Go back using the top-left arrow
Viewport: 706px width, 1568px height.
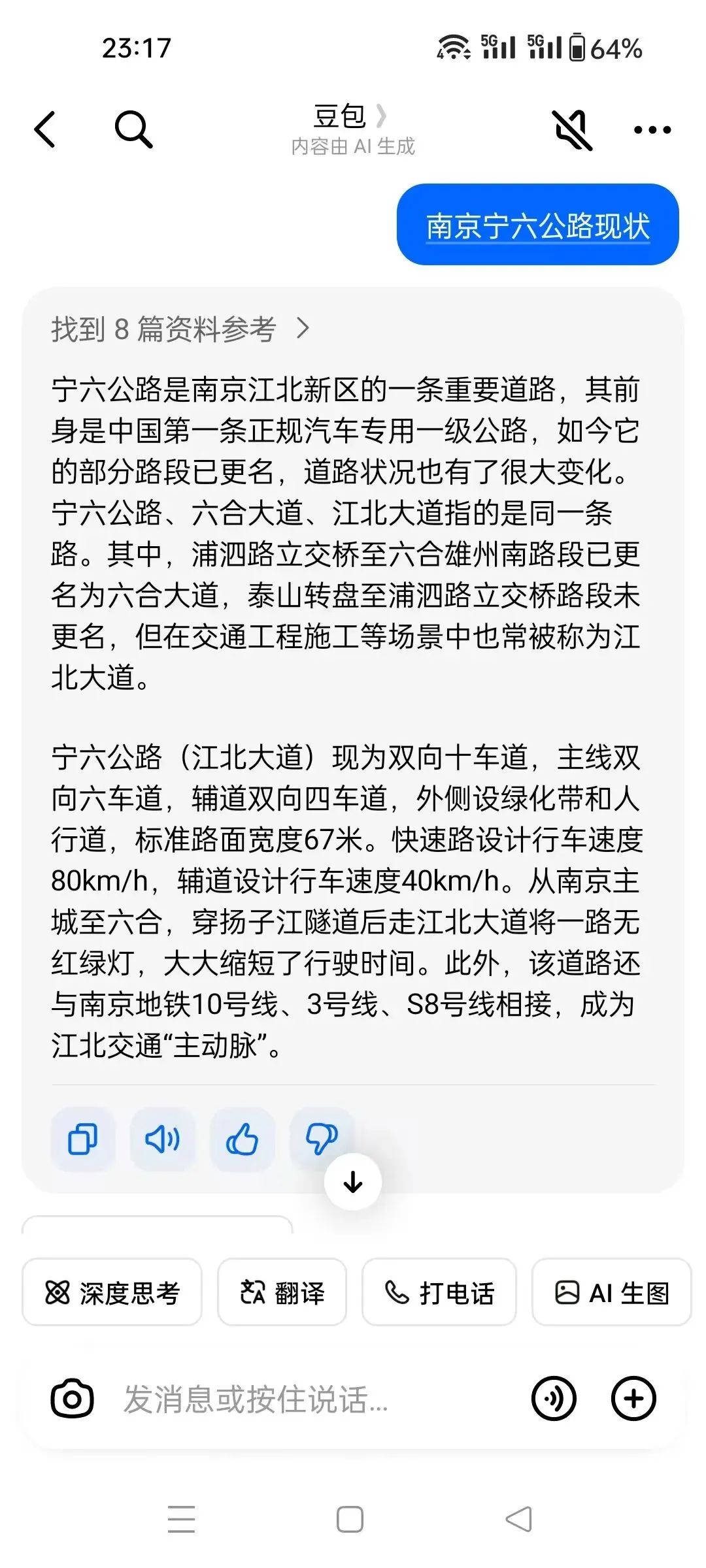pyautogui.click(x=45, y=129)
